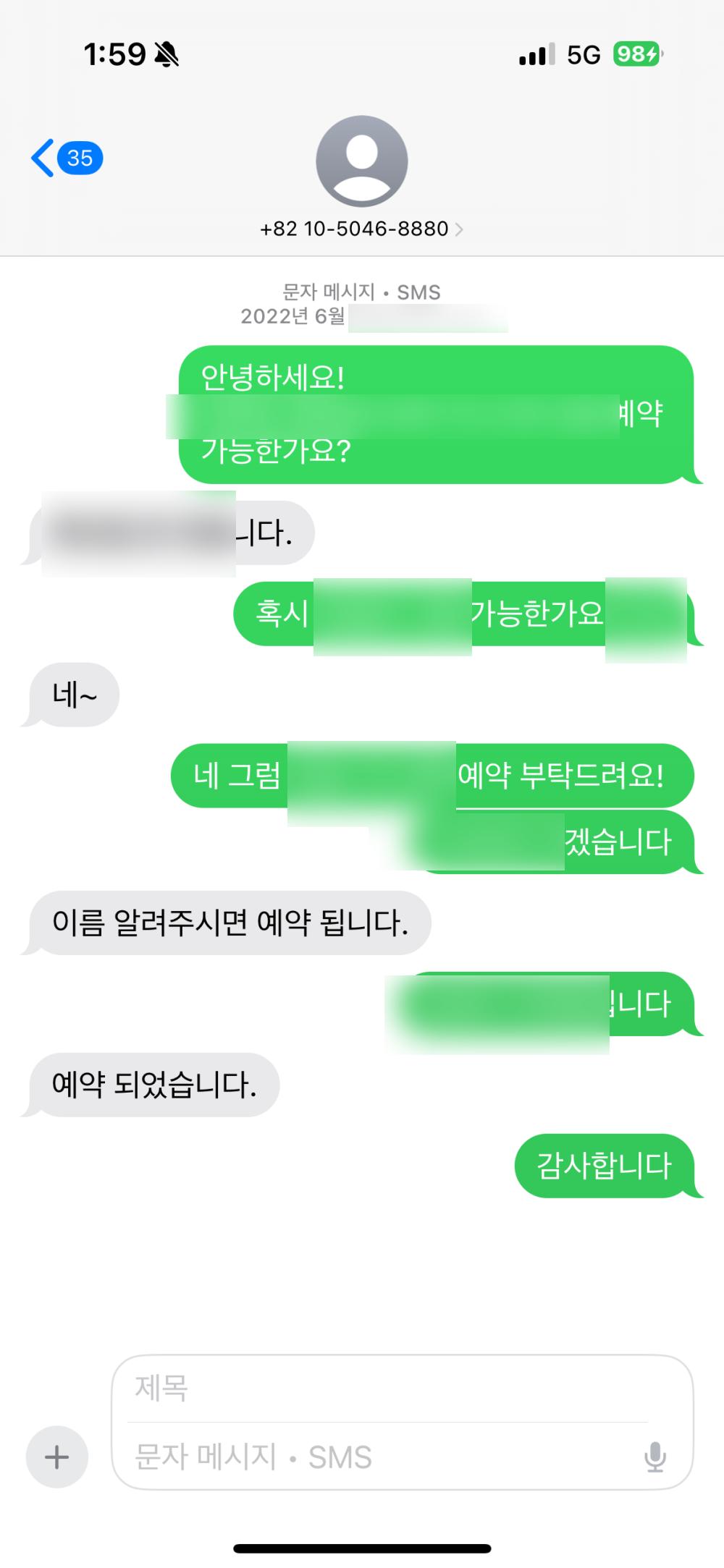Open contact details for +82 10-5046-8880
Viewport: 724px width, 1568px height.
point(361,229)
